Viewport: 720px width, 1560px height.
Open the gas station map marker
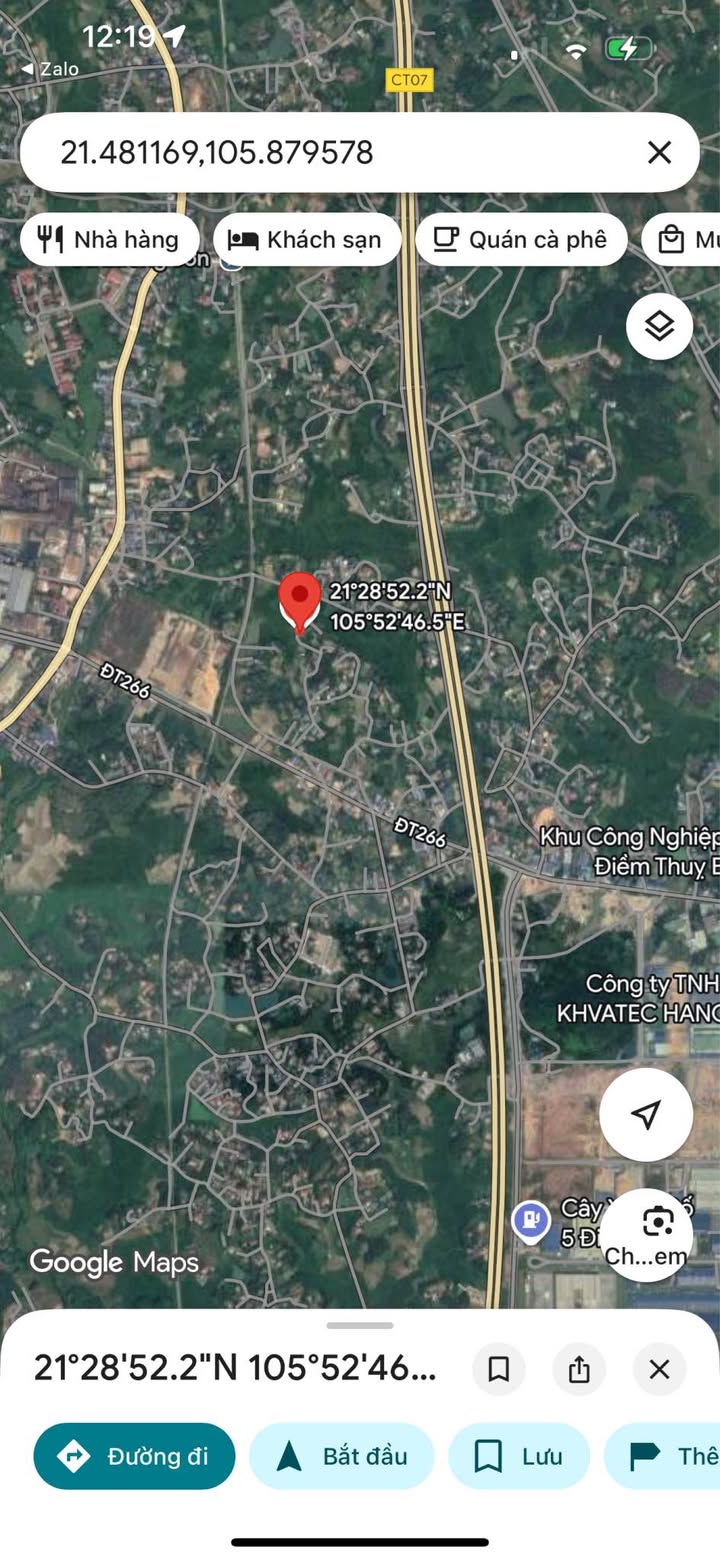coord(529,1219)
